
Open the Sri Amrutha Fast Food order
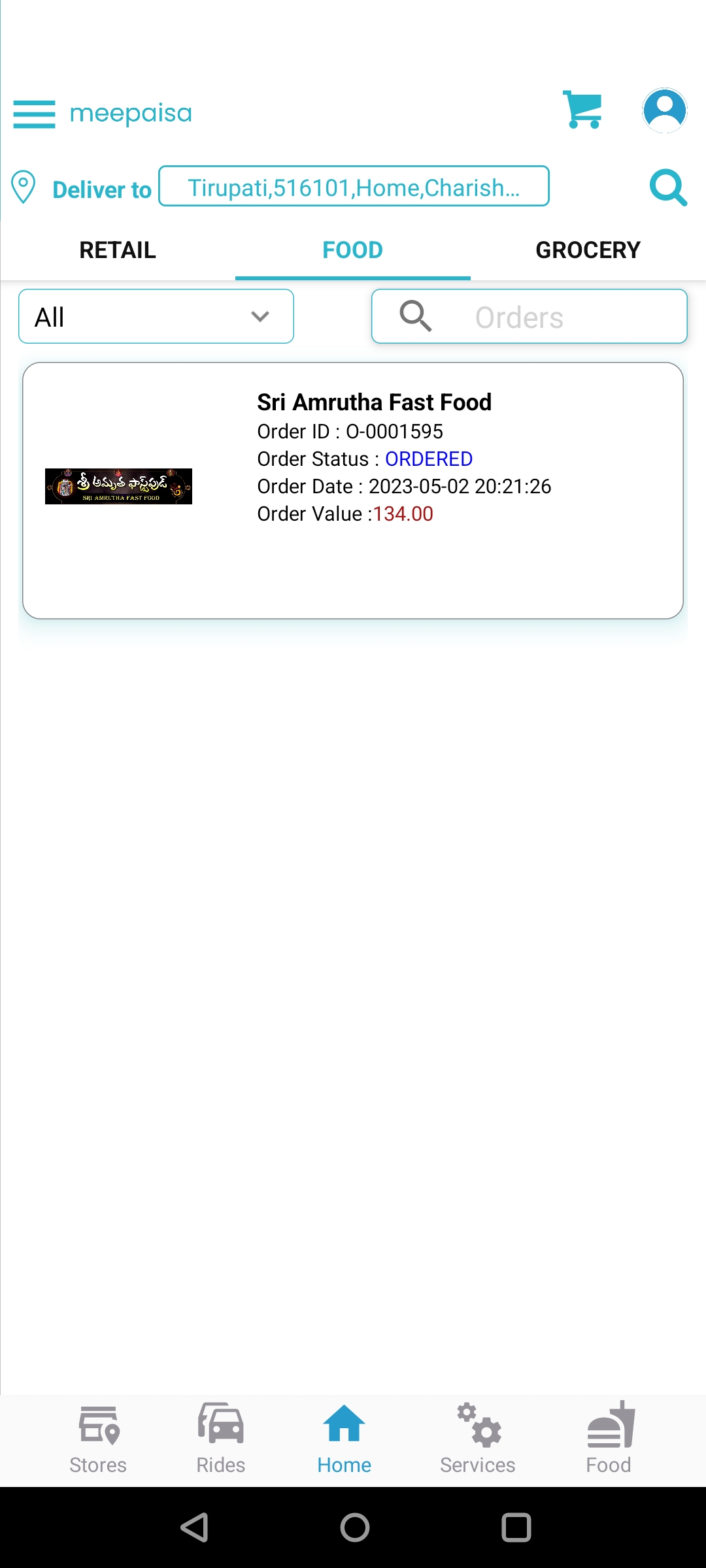(353, 491)
